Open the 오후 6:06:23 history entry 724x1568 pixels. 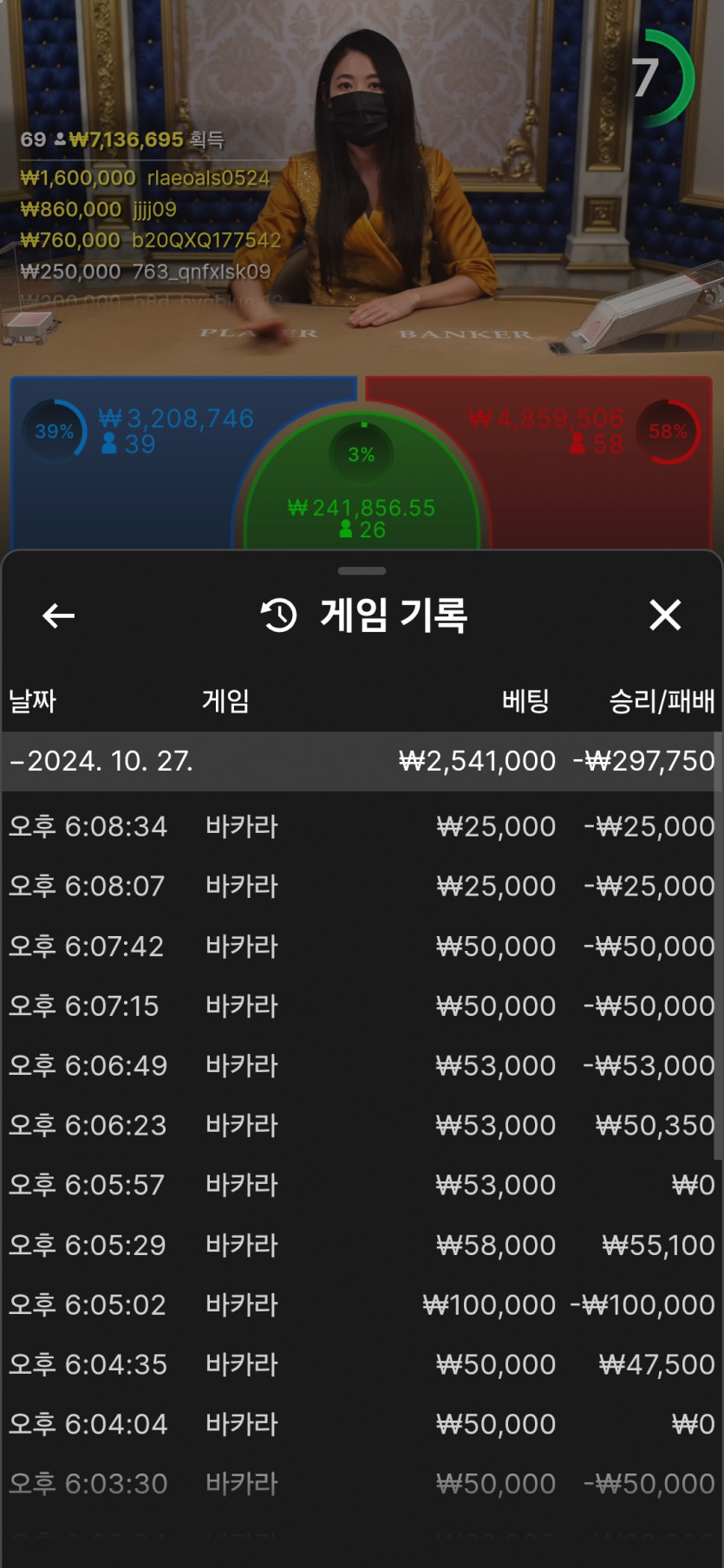[362, 1125]
